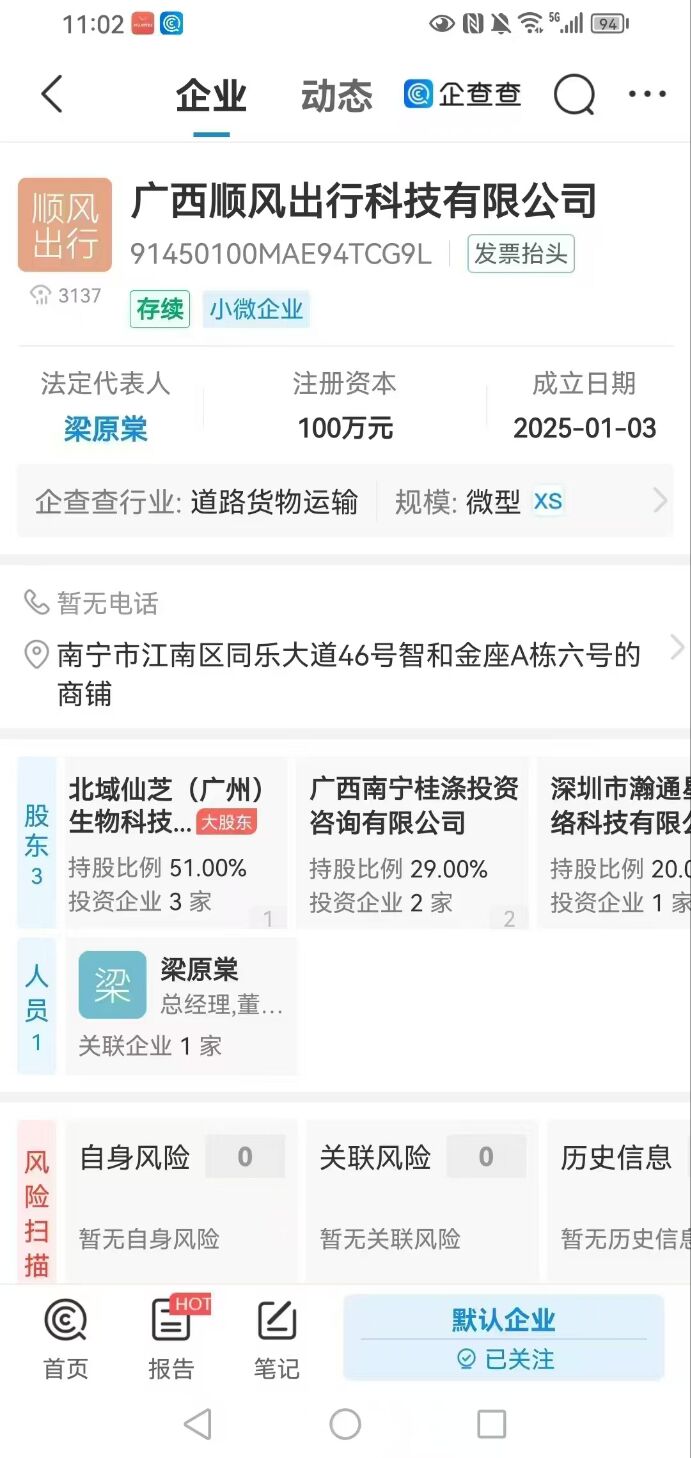Open the search icon in header
The height and width of the screenshot is (1458, 691).
(x=574, y=95)
